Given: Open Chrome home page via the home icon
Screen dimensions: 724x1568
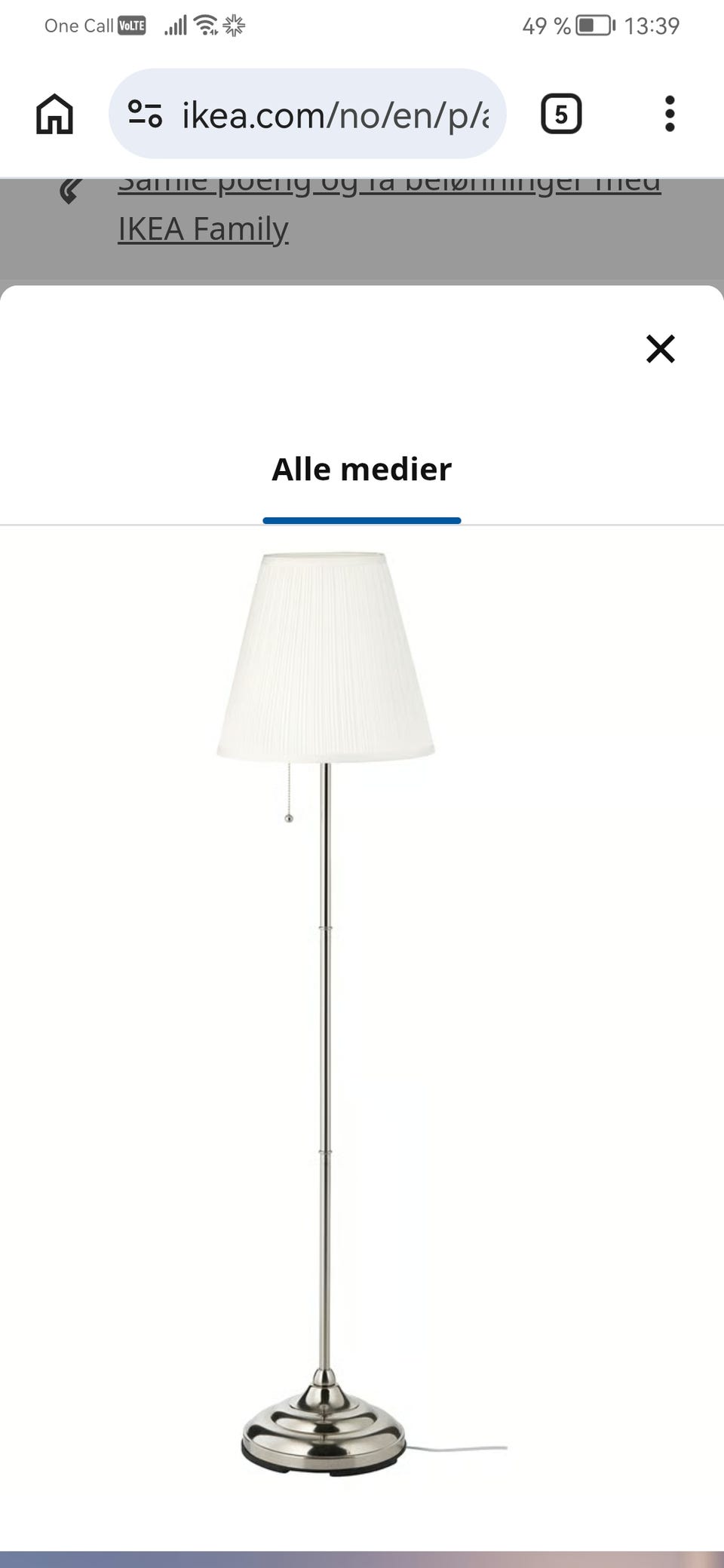Looking at the screenshot, I should [x=55, y=115].
